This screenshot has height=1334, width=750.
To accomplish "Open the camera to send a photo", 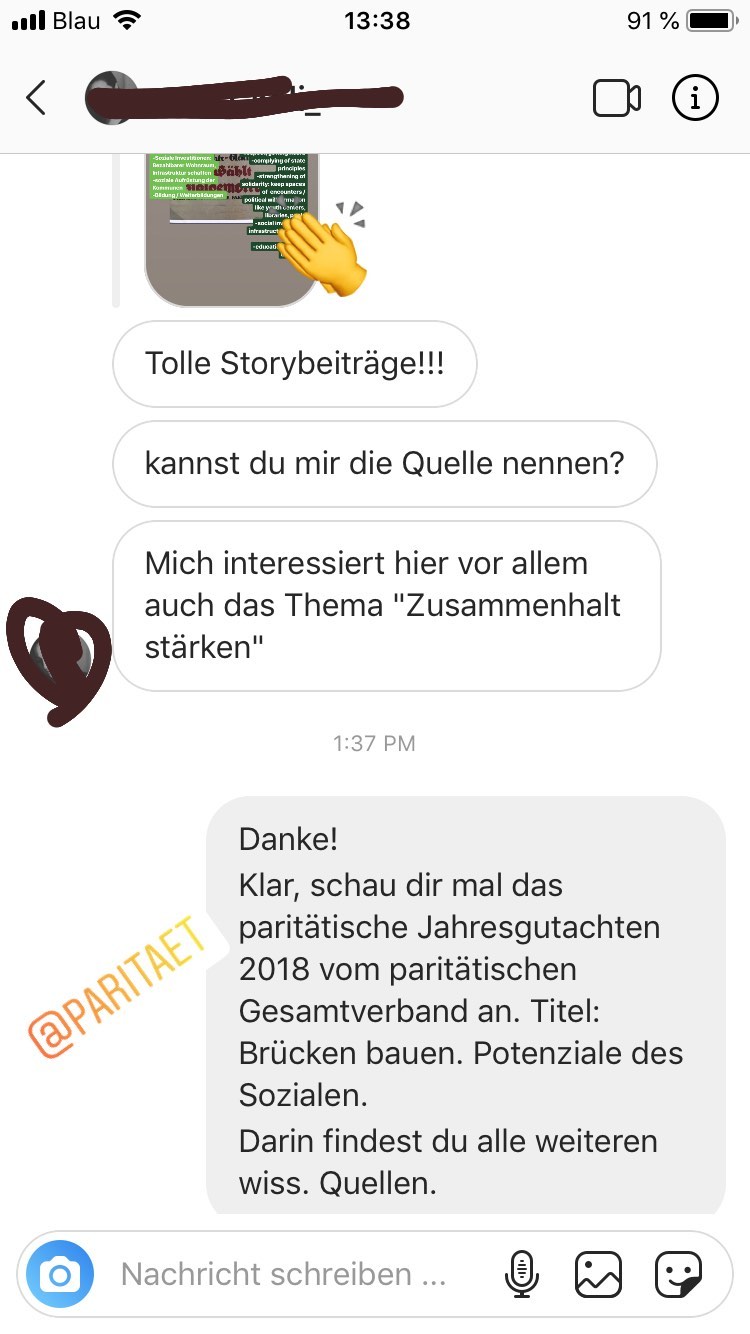I will pos(60,1275).
